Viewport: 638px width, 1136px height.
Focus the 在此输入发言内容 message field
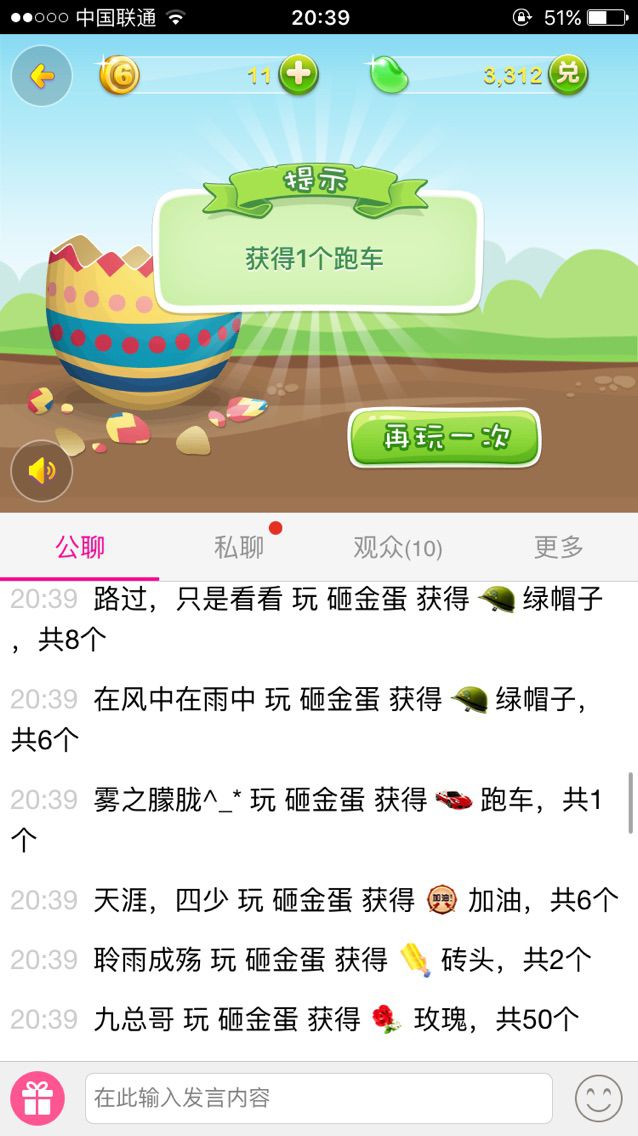pyautogui.click(x=318, y=1098)
